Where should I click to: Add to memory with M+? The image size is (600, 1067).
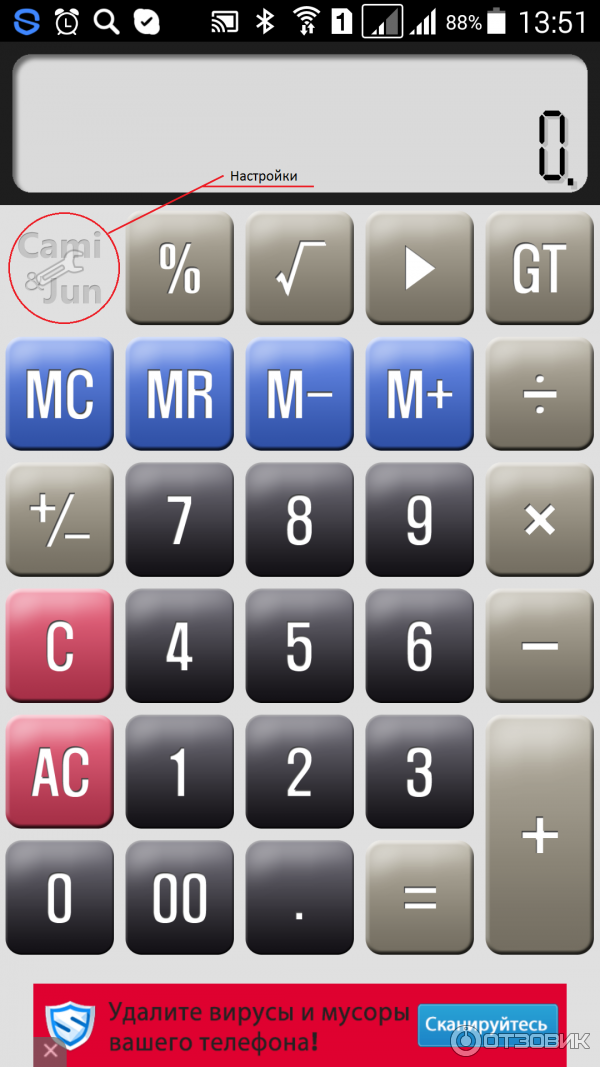point(419,395)
